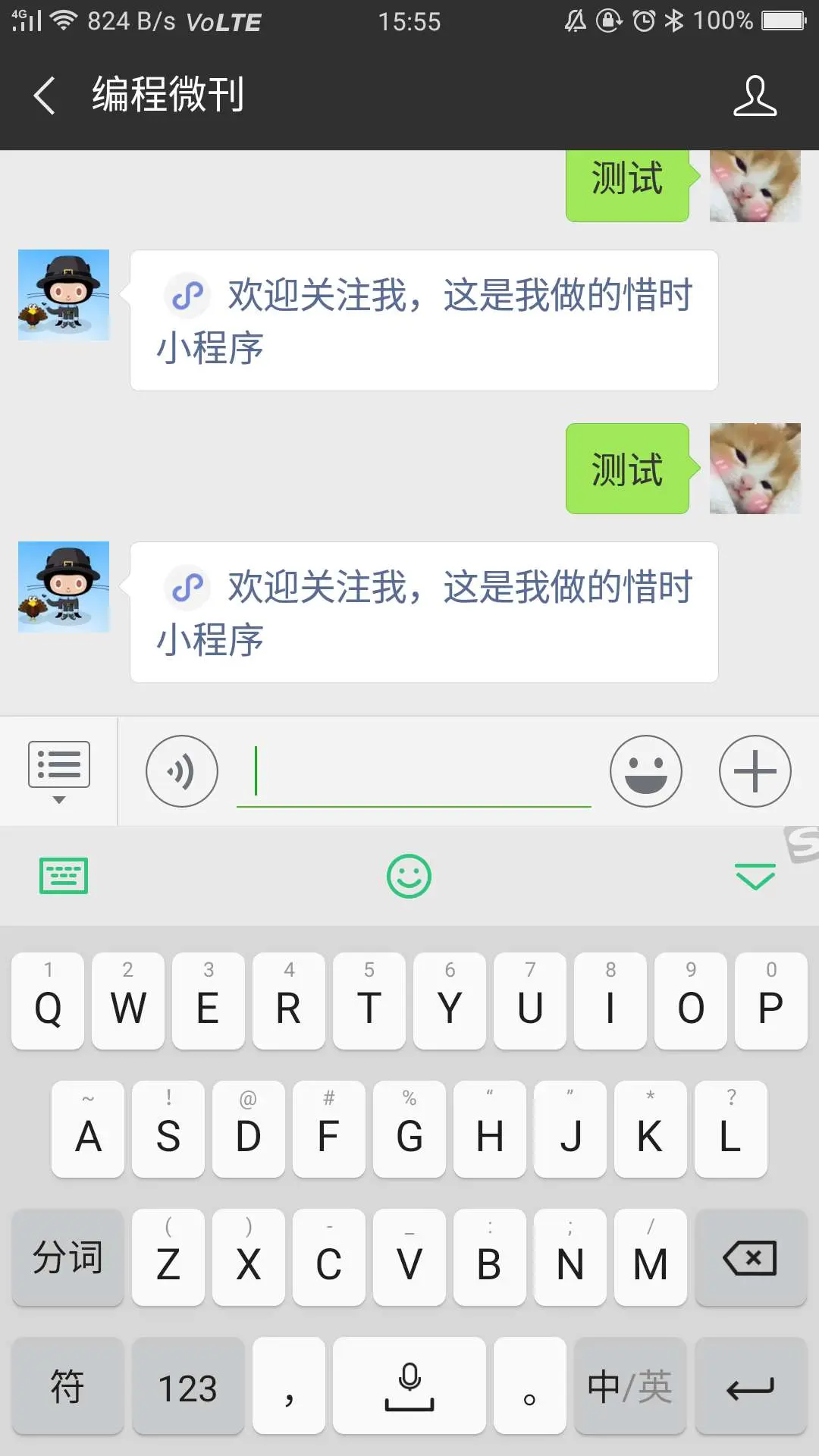Open the plus attachment menu
Screen dimensions: 819x1456
click(x=755, y=770)
